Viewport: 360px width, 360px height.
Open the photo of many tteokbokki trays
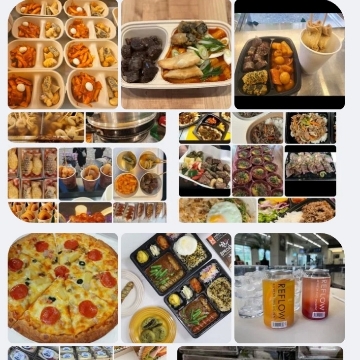point(63,54)
